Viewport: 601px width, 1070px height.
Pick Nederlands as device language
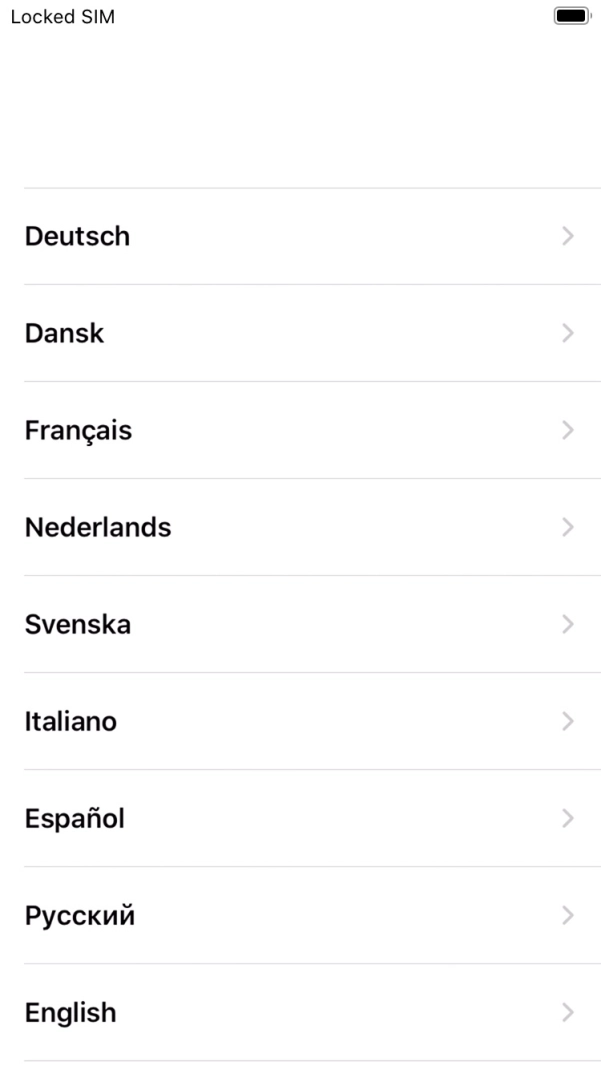[x=300, y=527]
